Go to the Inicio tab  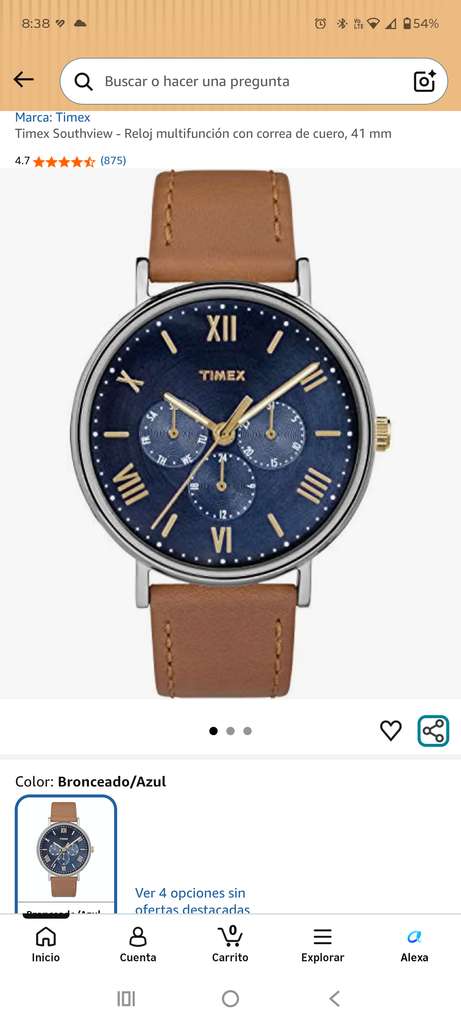[x=46, y=945]
